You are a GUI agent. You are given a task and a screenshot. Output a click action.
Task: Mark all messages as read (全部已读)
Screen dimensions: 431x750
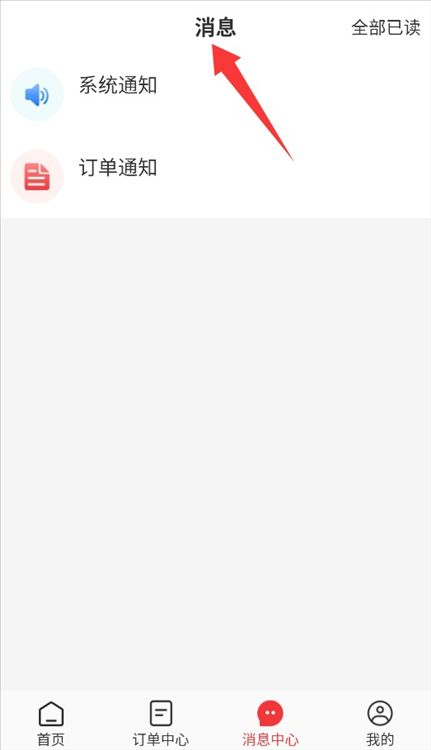[386, 27]
